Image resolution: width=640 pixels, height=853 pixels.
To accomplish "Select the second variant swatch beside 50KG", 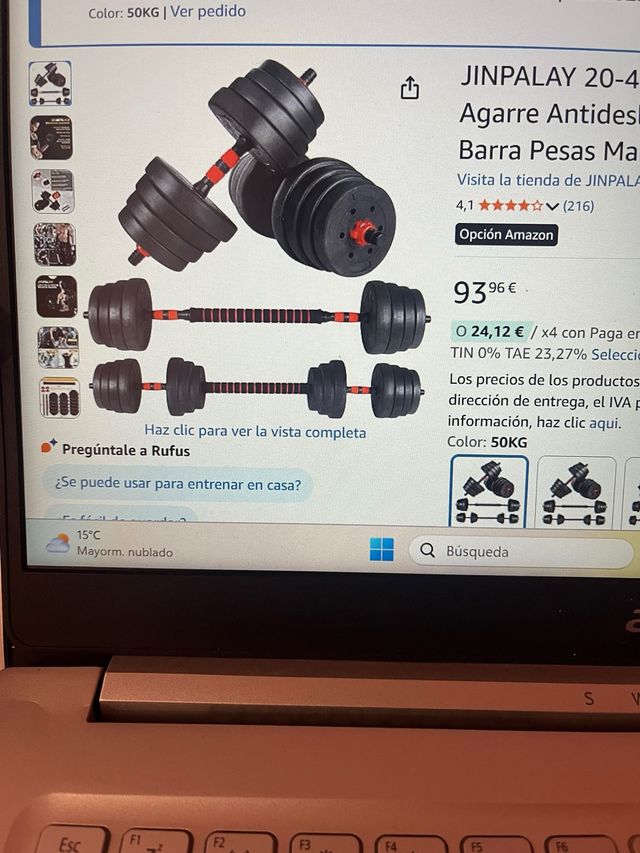I will pos(576,491).
